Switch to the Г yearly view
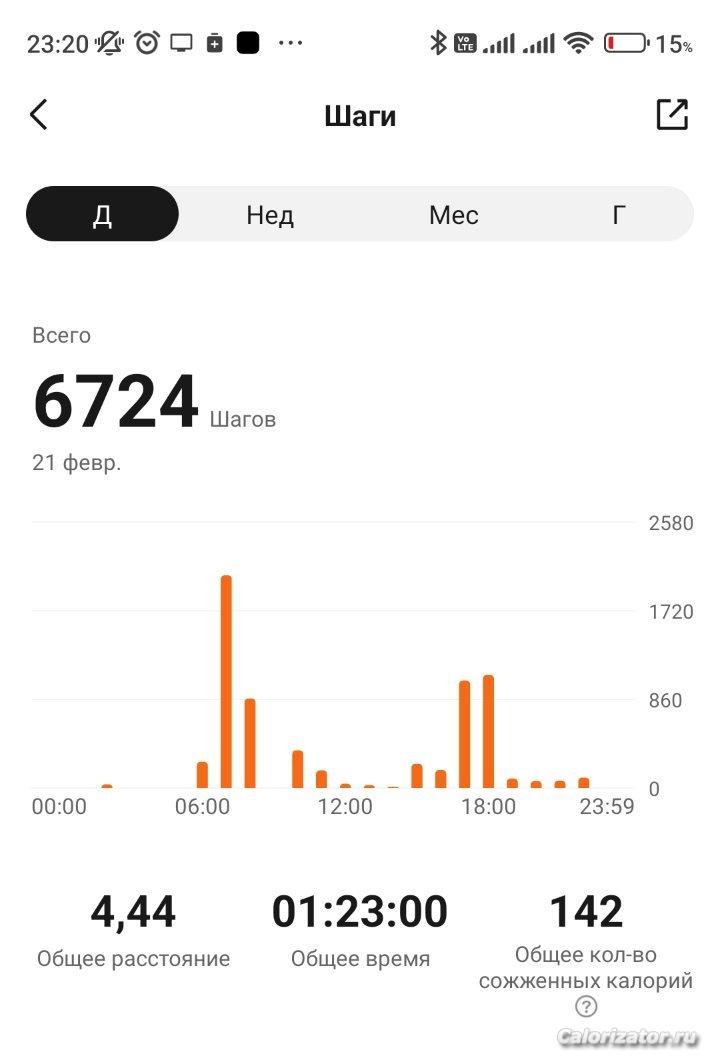 [619, 215]
